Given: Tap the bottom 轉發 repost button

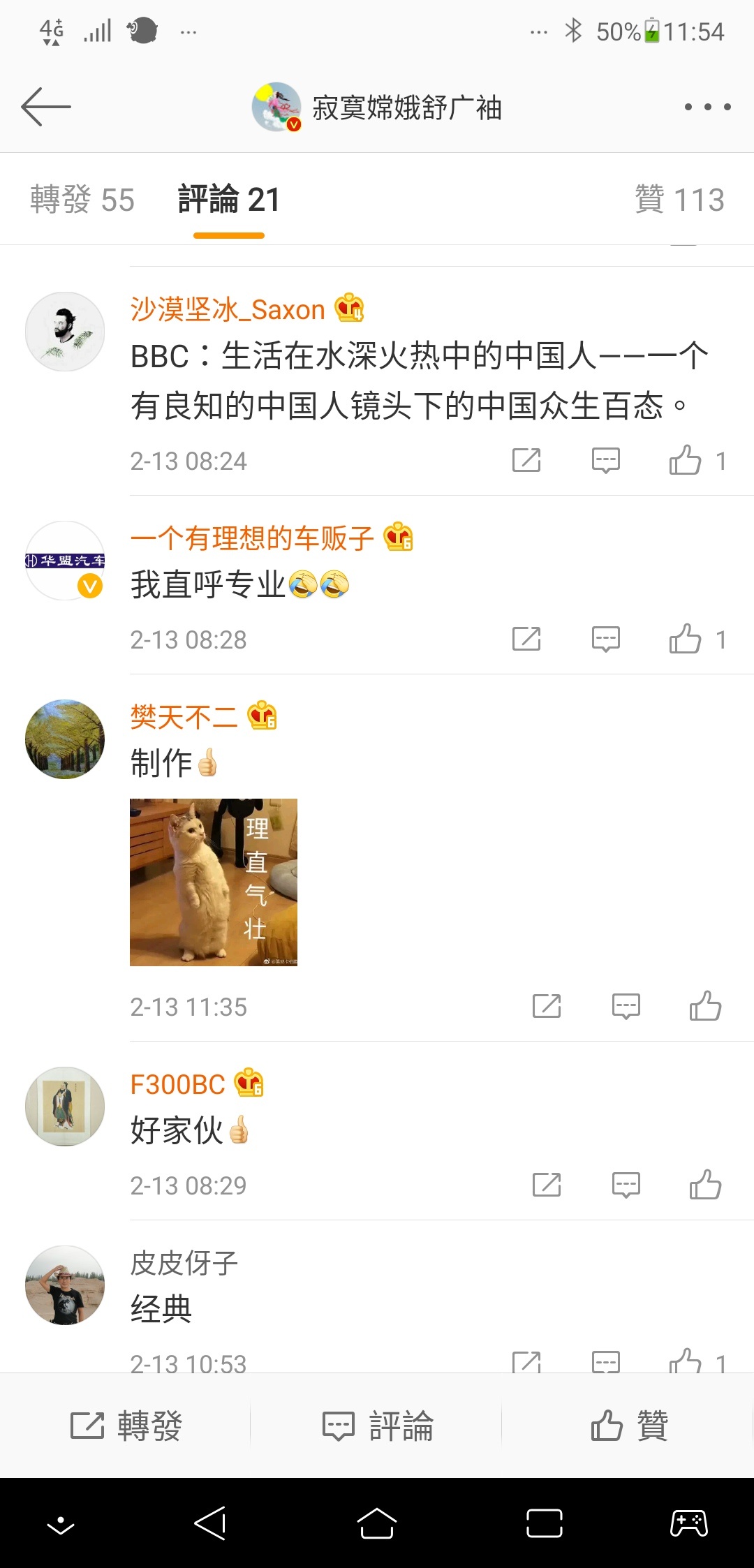Looking at the screenshot, I should coord(126,1426).
